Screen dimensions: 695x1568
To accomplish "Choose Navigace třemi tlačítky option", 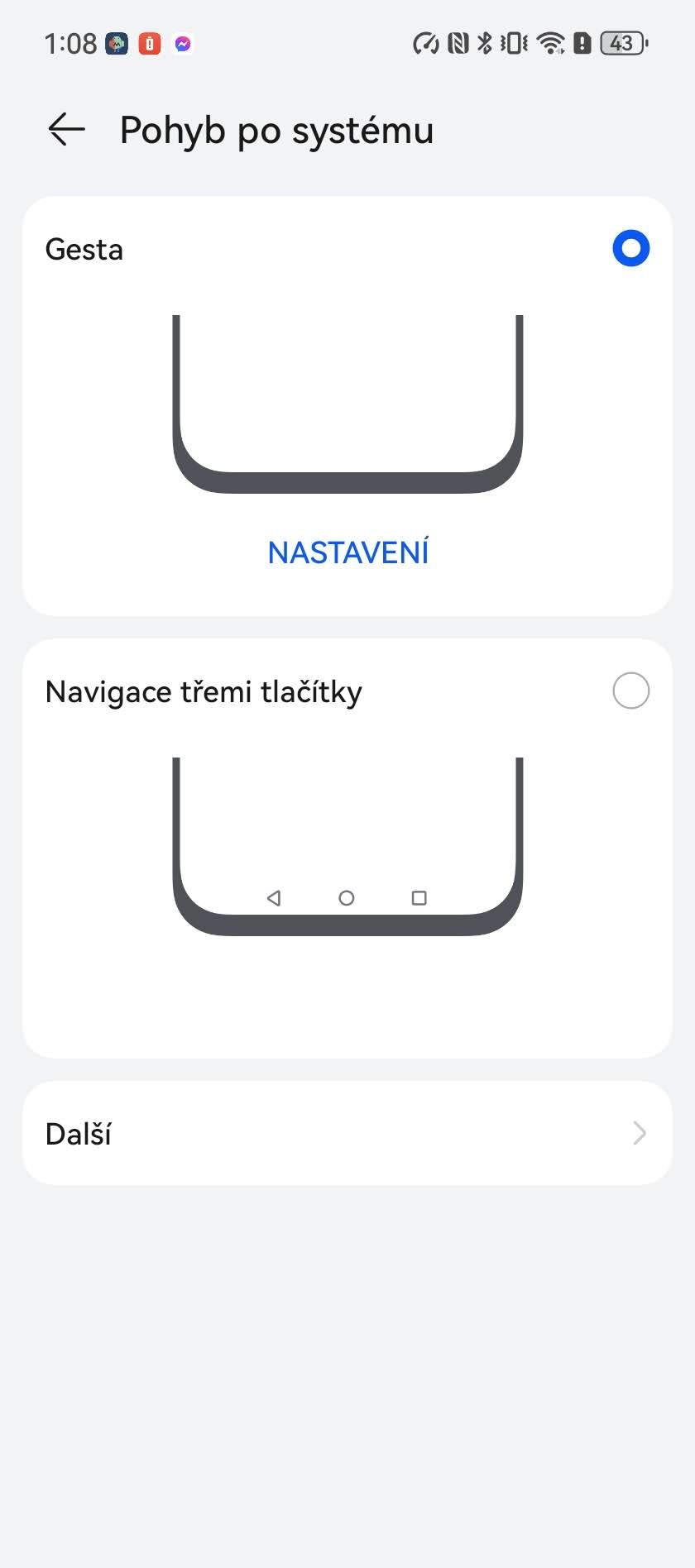I will (x=630, y=691).
